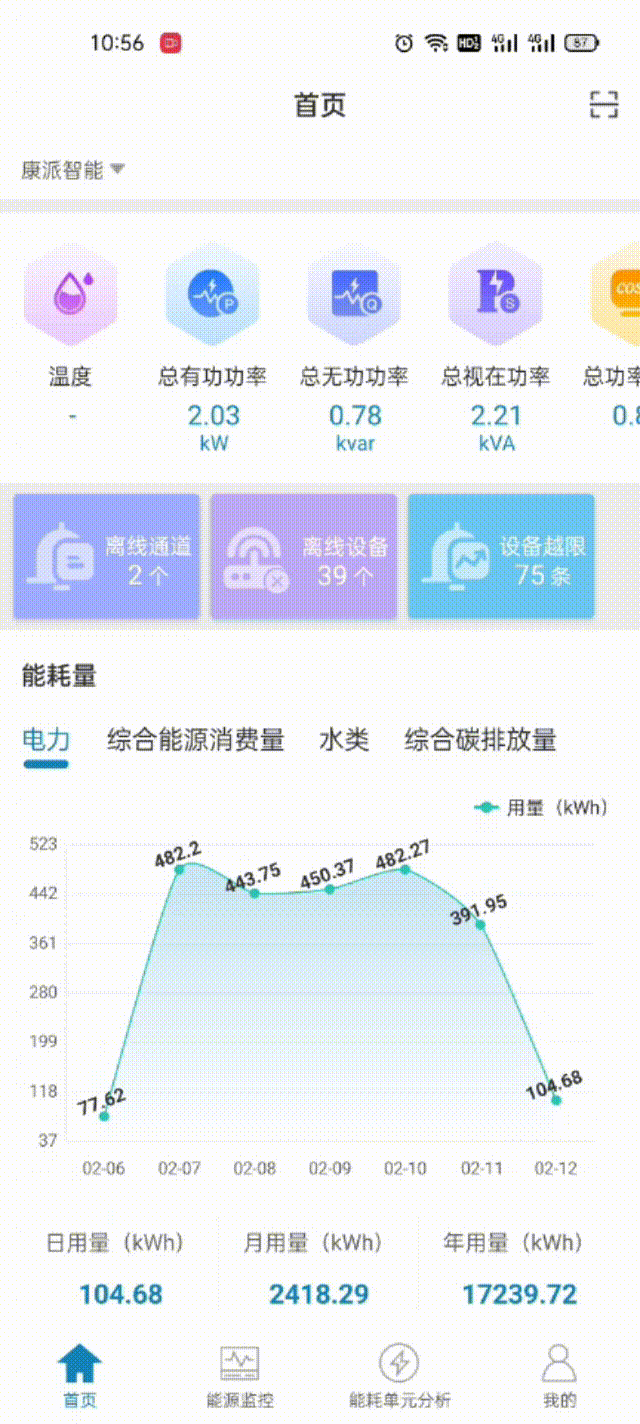
Task: Switch to the 水类 tab
Action: coord(344,741)
